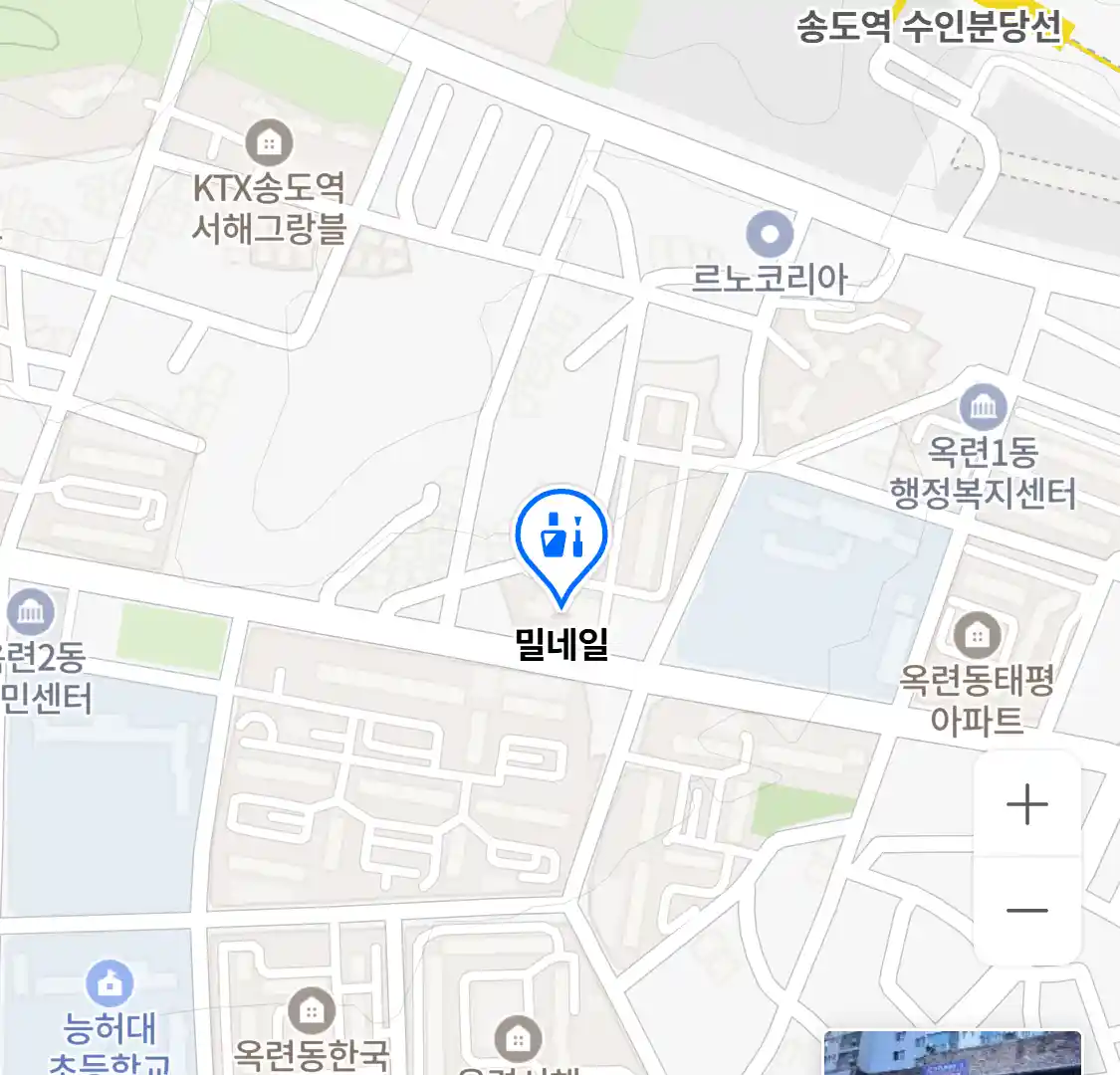Screen dimensions: 1120x1075
Task: Tap the 밀네일 location pin
Action: click(561, 540)
